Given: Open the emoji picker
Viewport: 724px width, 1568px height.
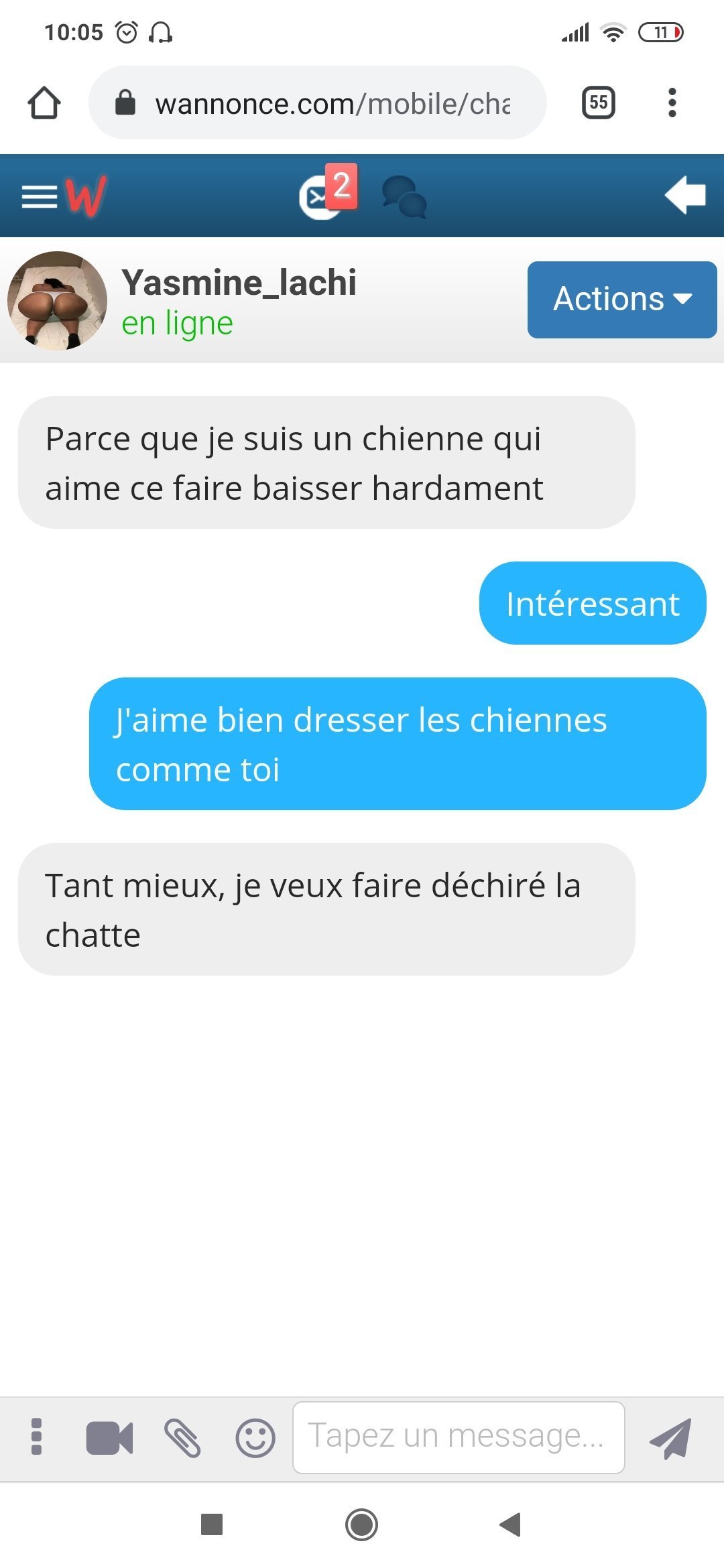Looking at the screenshot, I should 255,1438.
